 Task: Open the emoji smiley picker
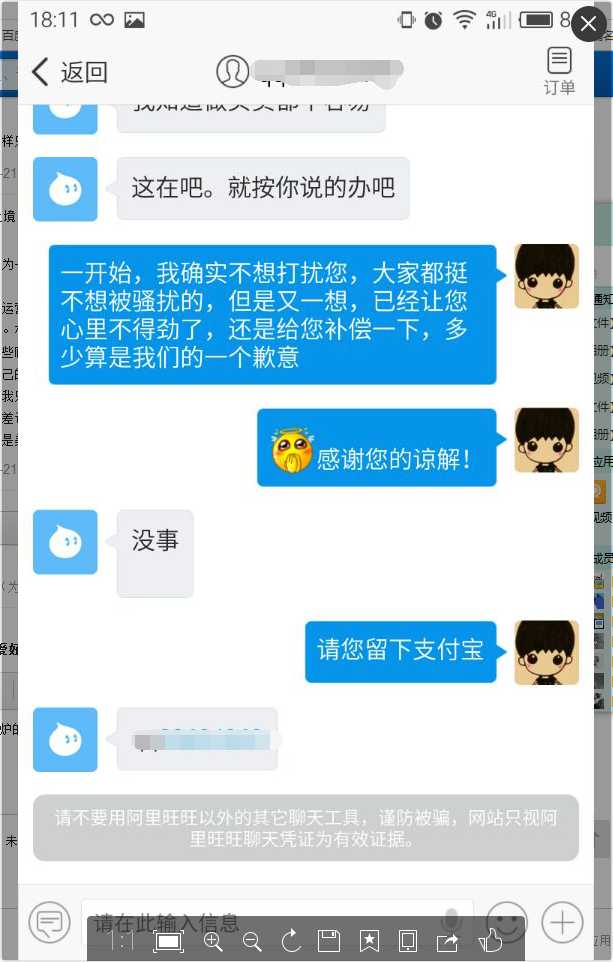point(506,922)
